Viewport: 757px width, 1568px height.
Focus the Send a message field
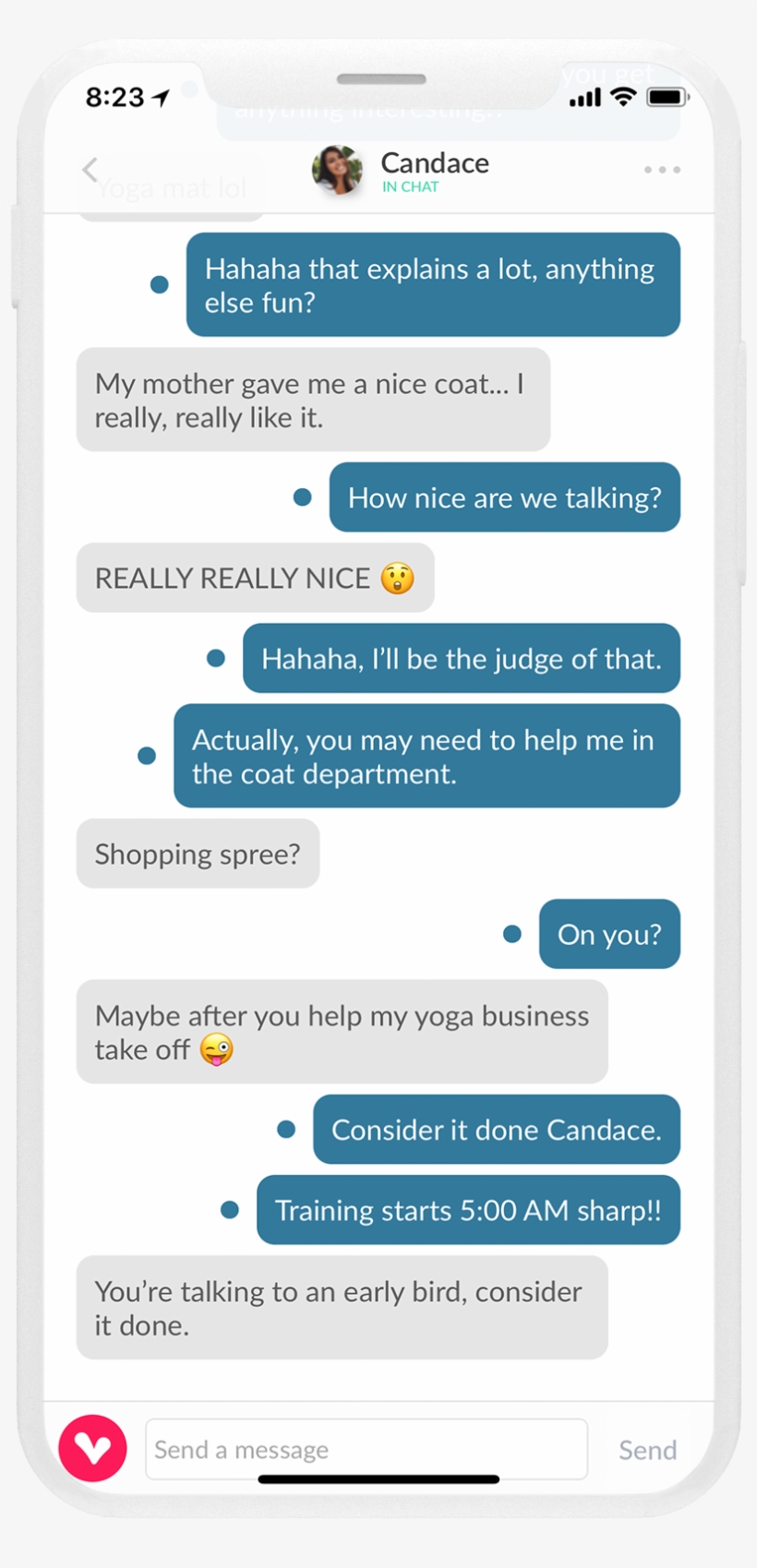(x=366, y=1449)
